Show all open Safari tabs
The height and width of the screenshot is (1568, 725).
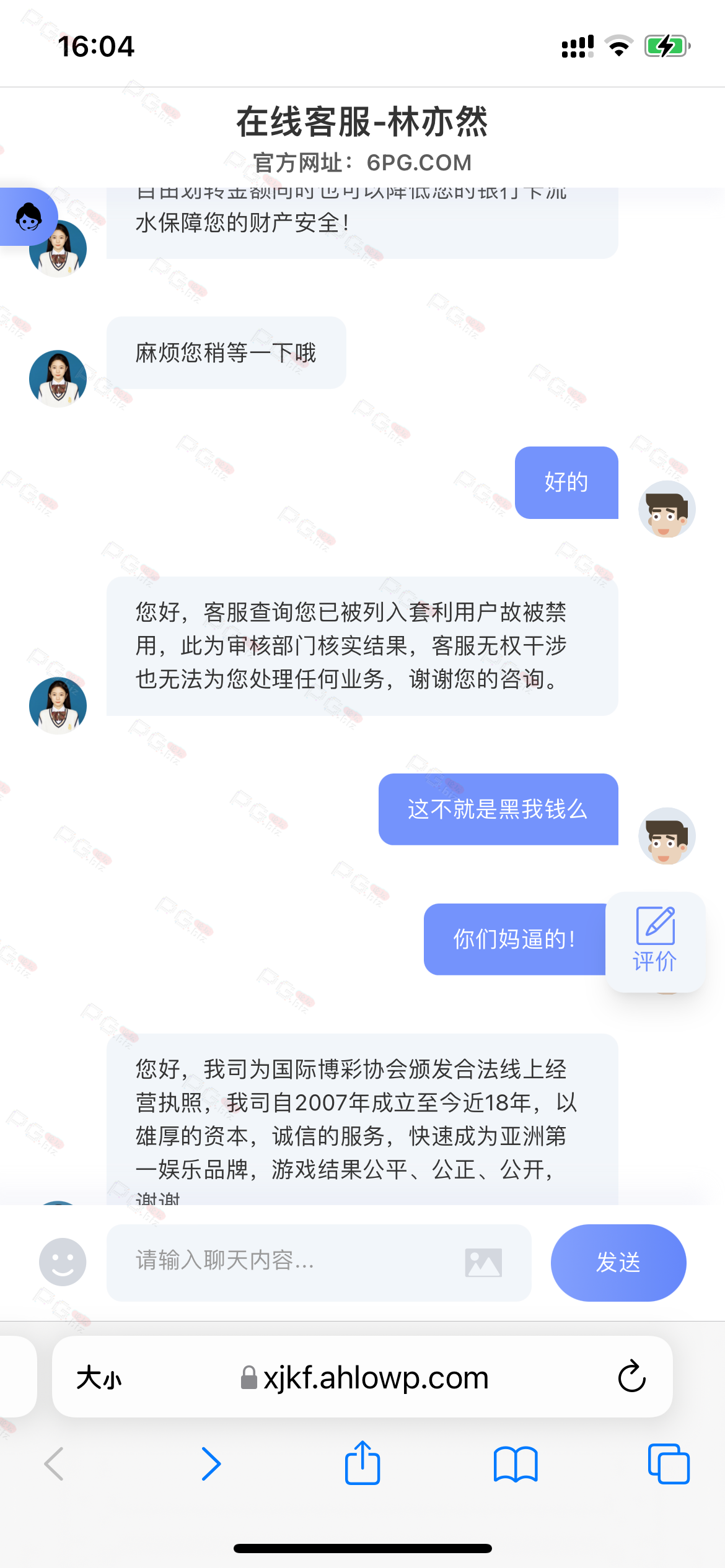[x=669, y=1464]
